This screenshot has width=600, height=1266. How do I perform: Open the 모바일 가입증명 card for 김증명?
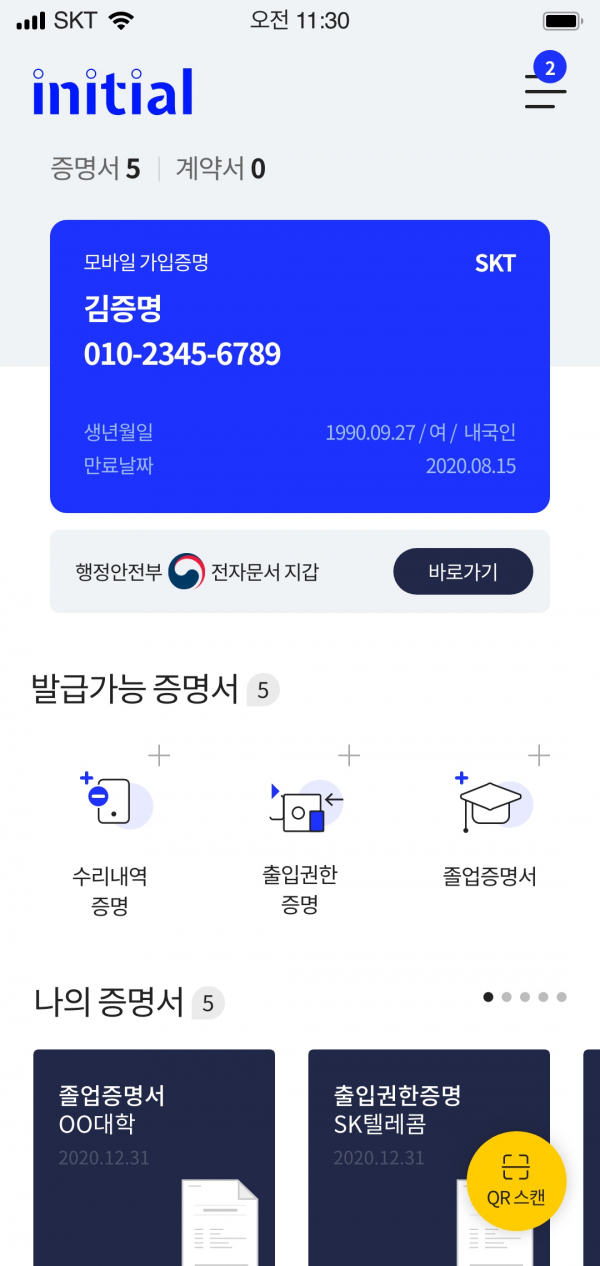300,366
